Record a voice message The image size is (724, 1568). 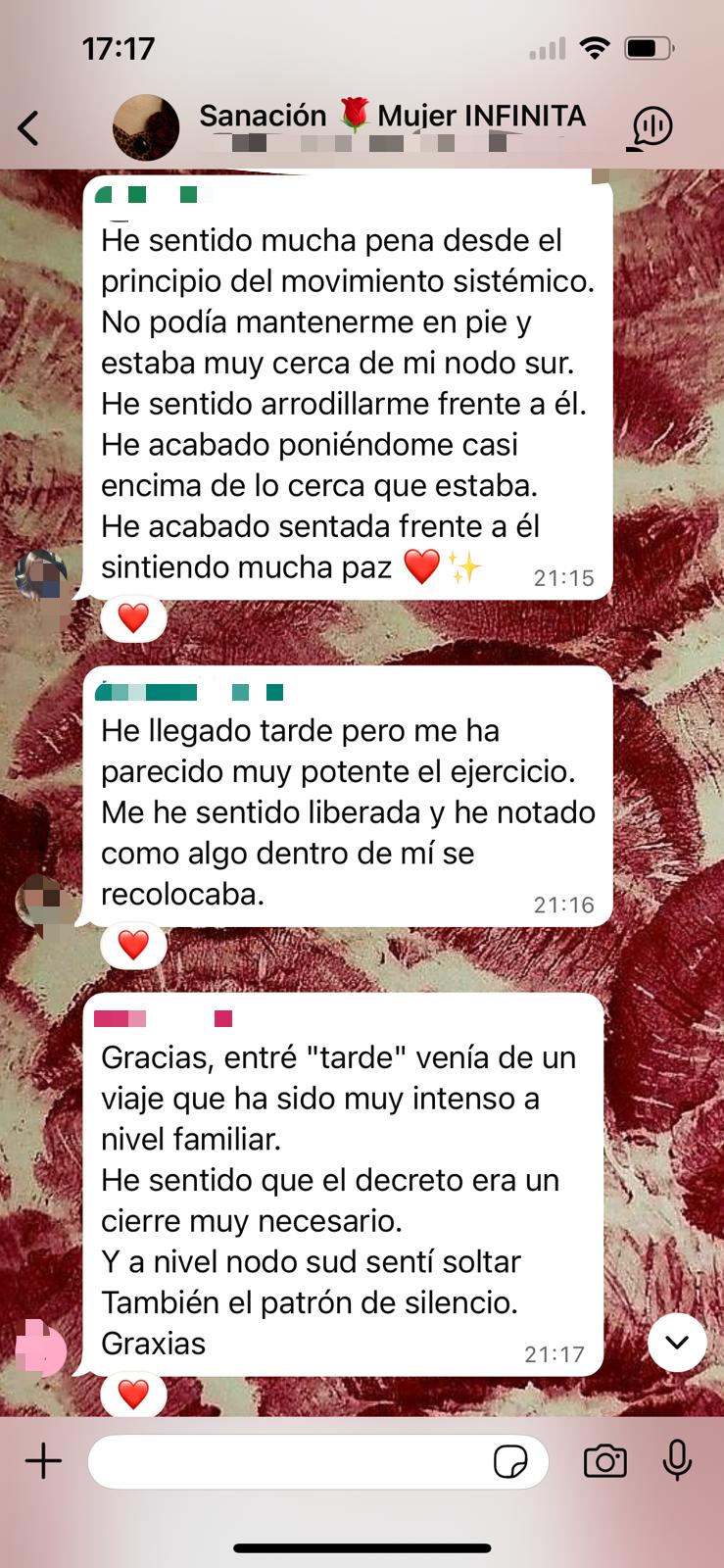click(677, 1462)
